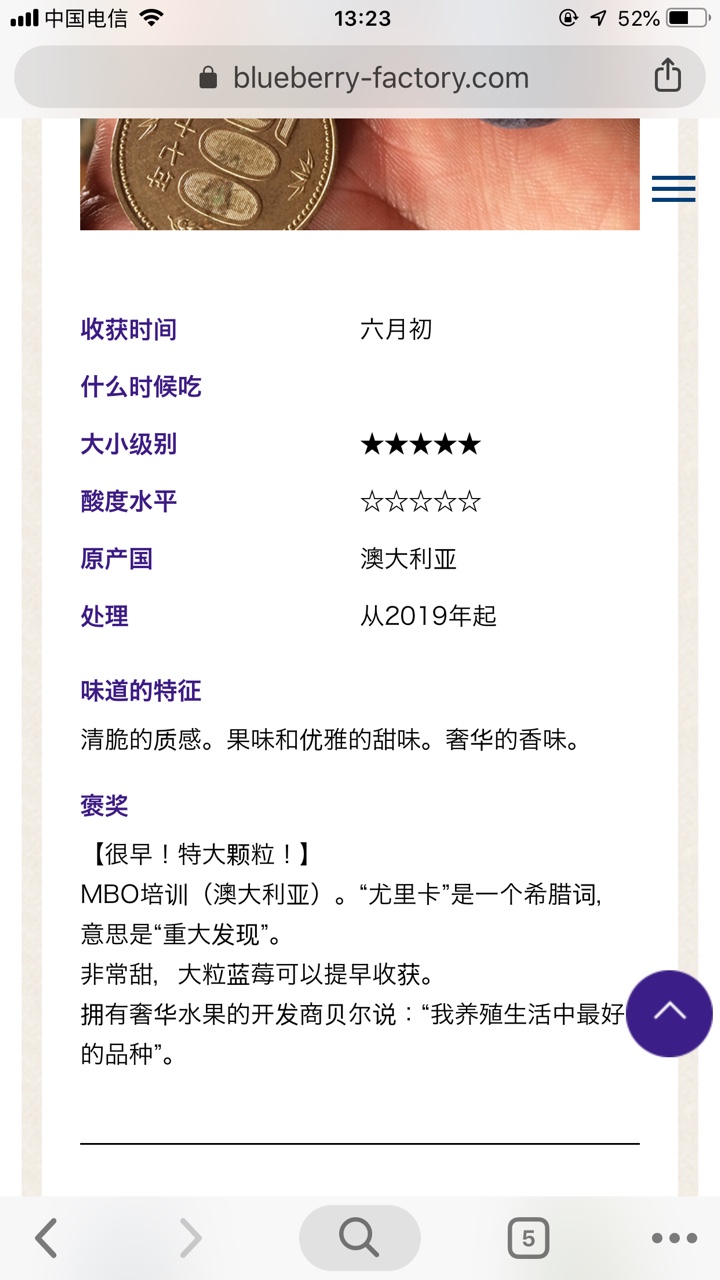Screen dimensions: 720x1280
Task: Open the browser search button
Action: (x=360, y=1238)
